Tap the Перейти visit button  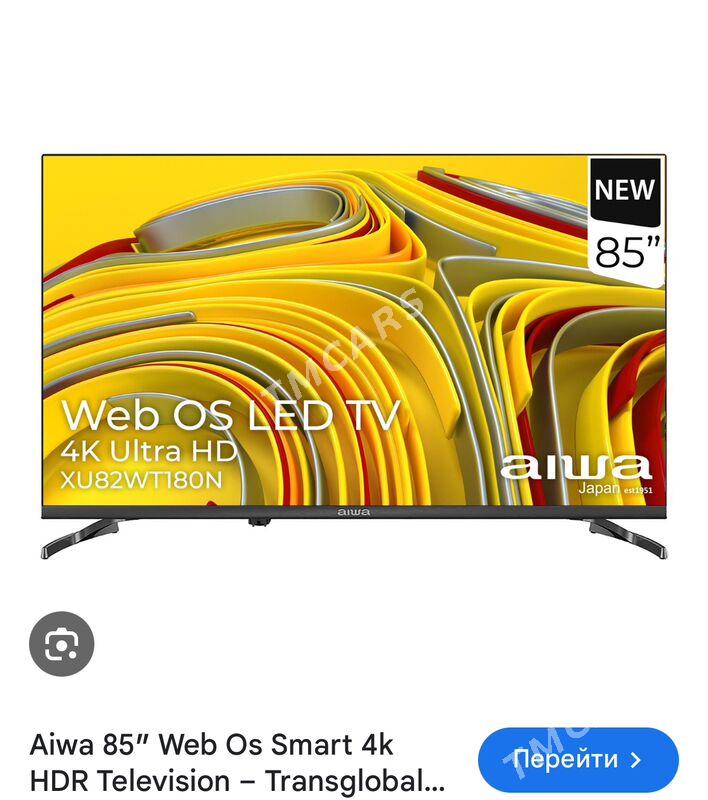tap(578, 760)
